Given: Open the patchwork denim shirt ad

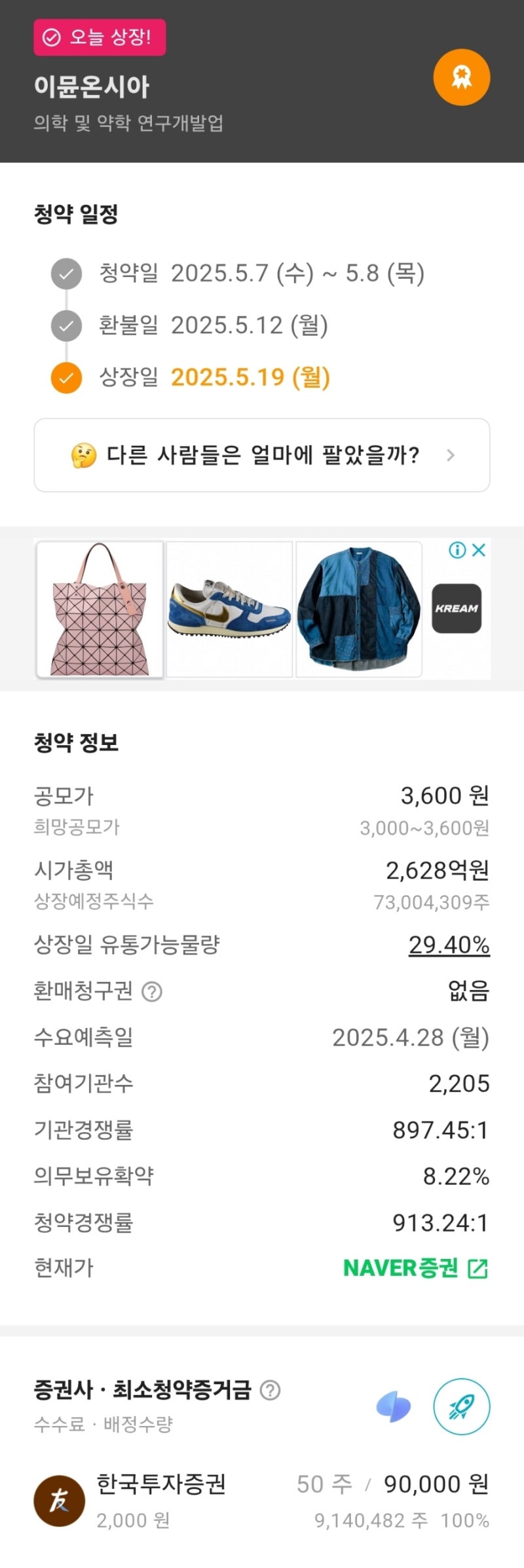Looking at the screenshot, I should point(359,609).
